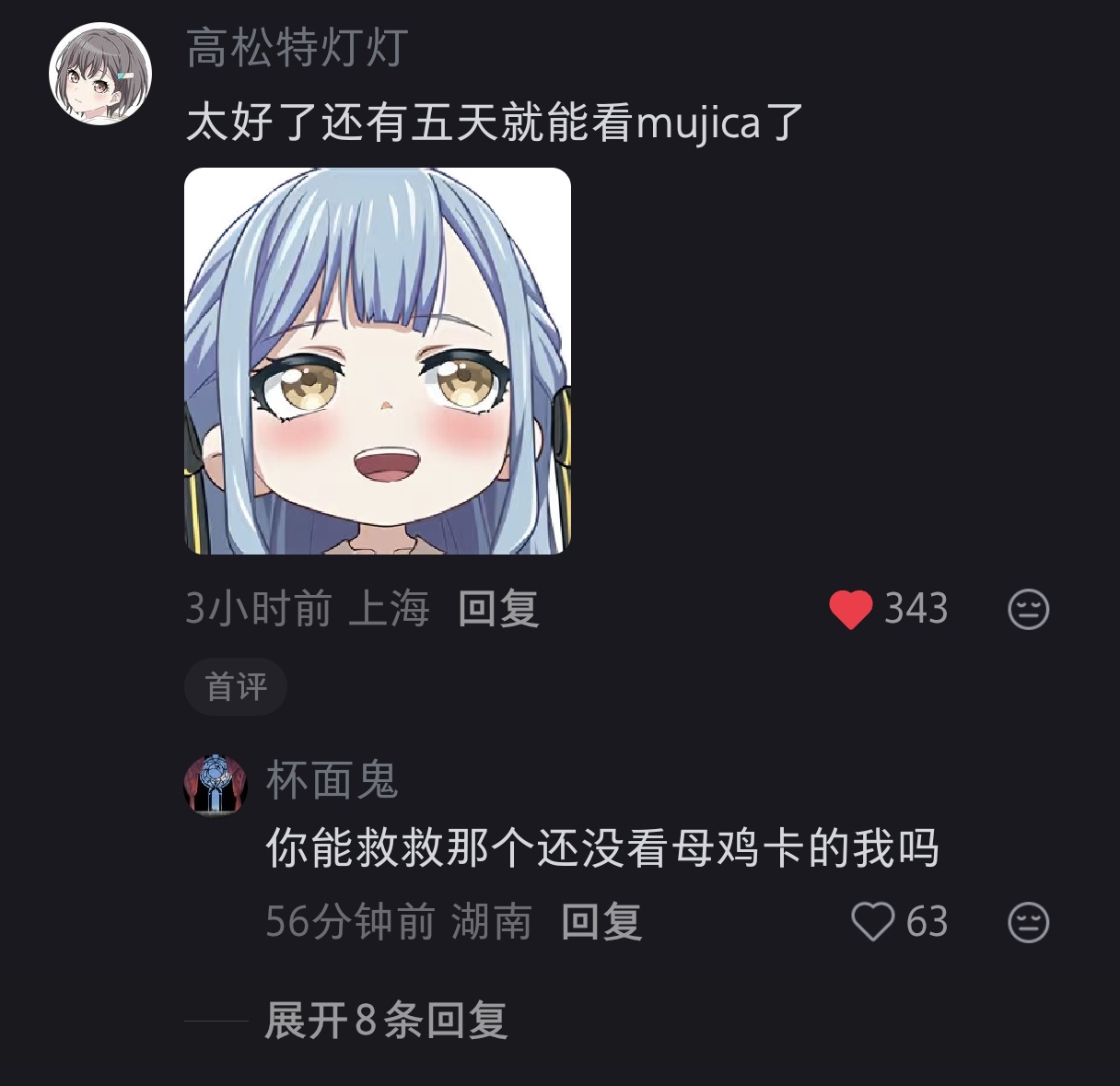The width and height of the screenshot is (1120, 1086).
Task: Dislike 杯面鬼's comment
Action: (1028, 922)
